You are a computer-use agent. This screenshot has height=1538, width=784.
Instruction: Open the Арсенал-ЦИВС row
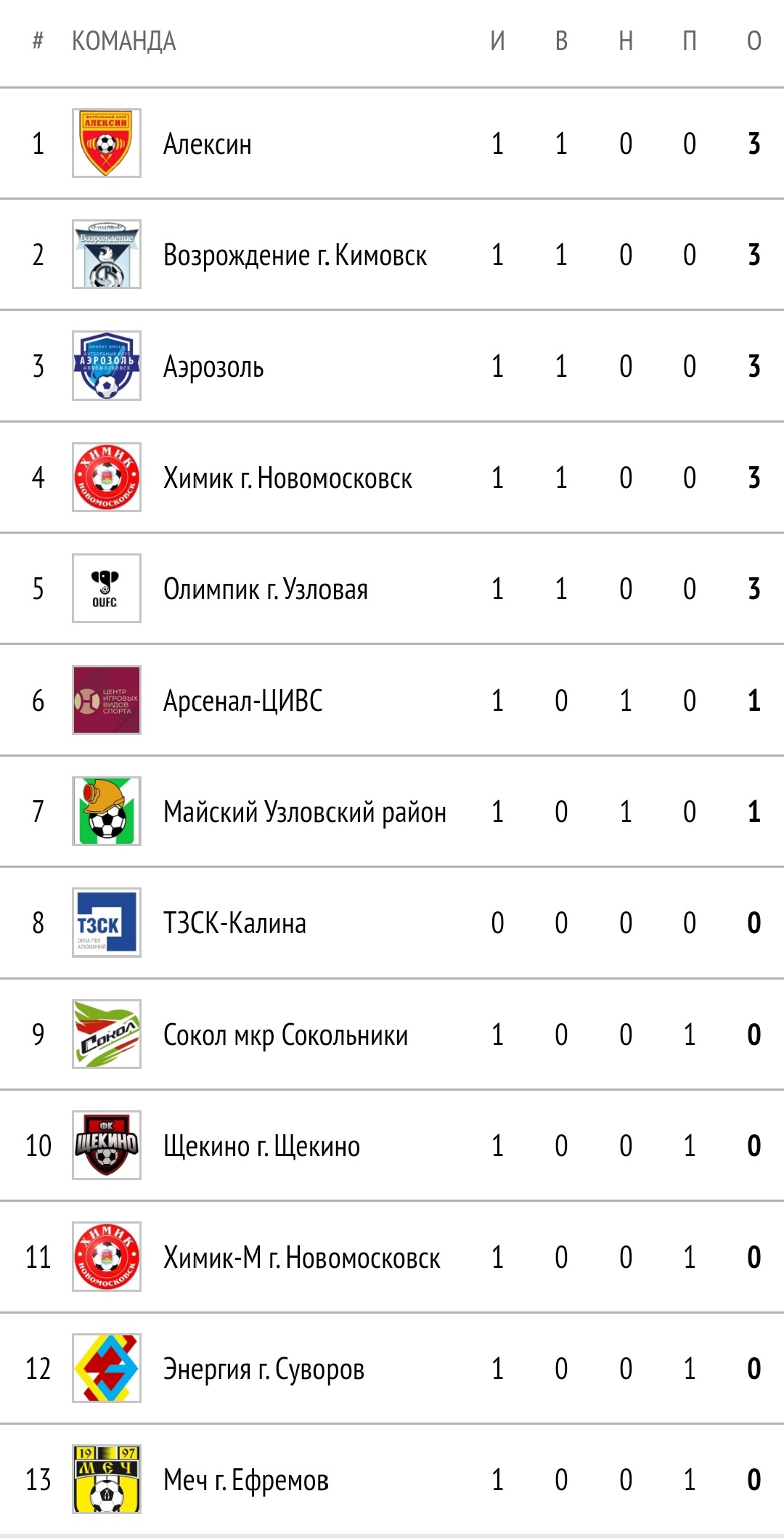[243, 701]
